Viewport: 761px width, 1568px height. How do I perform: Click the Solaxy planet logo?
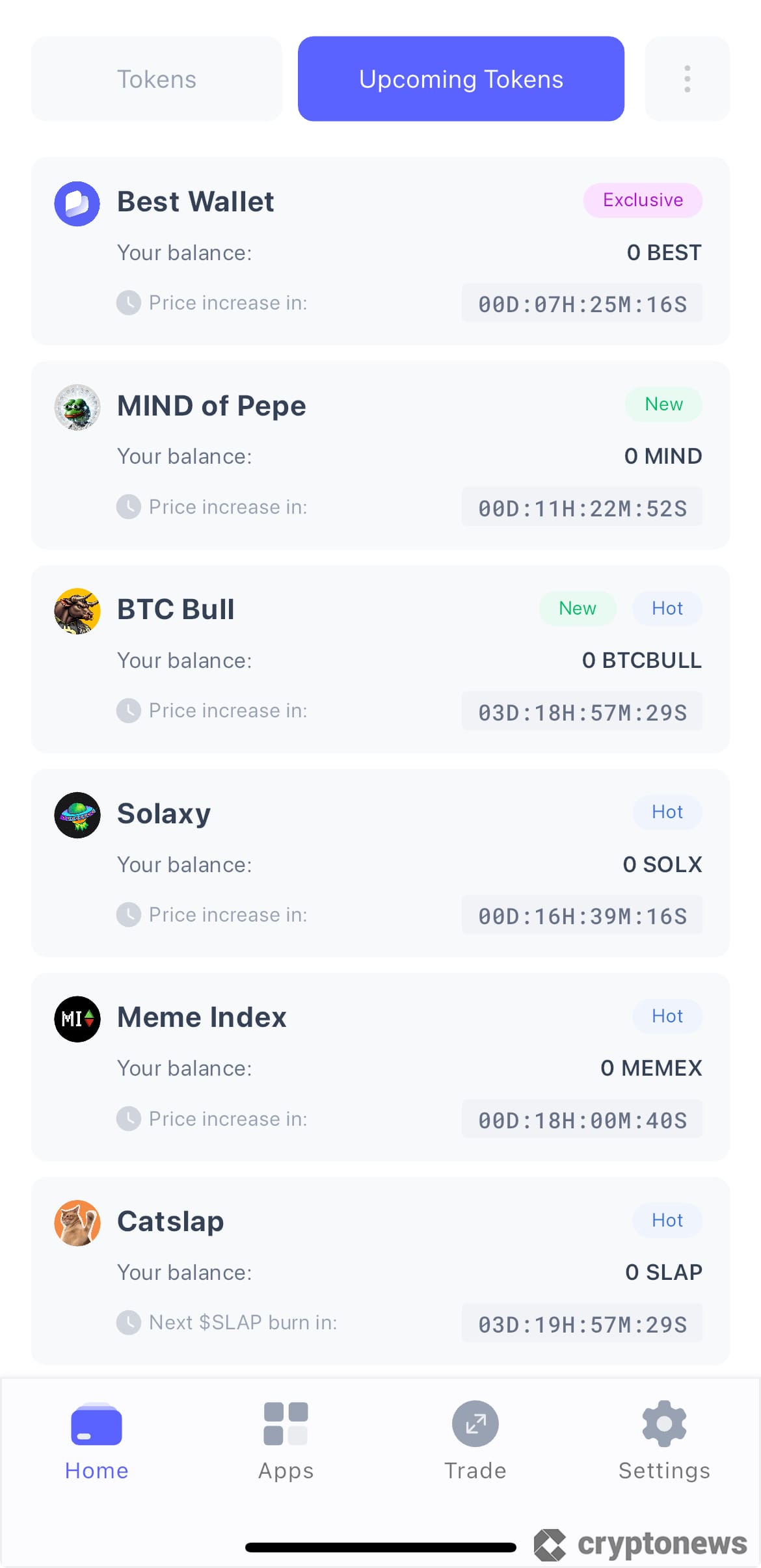[x=77, y=815]
